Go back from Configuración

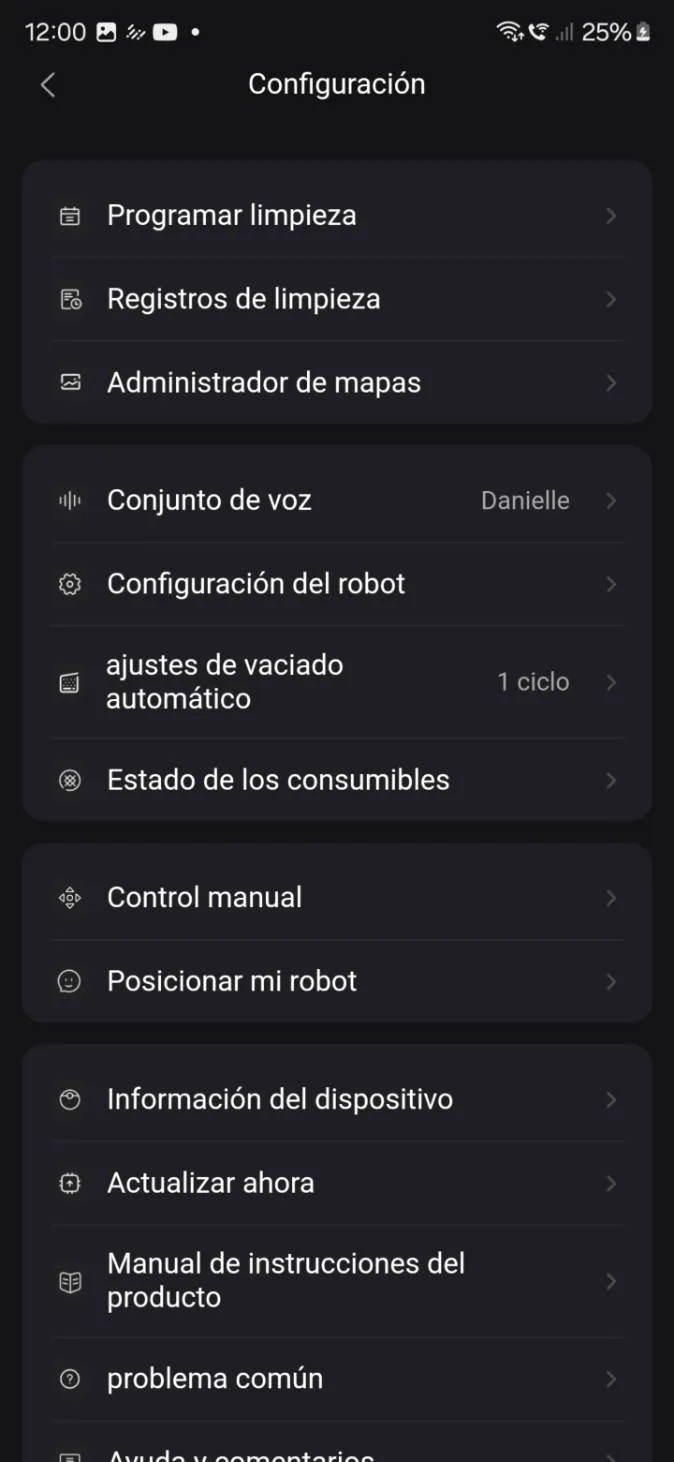pos(47,85)
